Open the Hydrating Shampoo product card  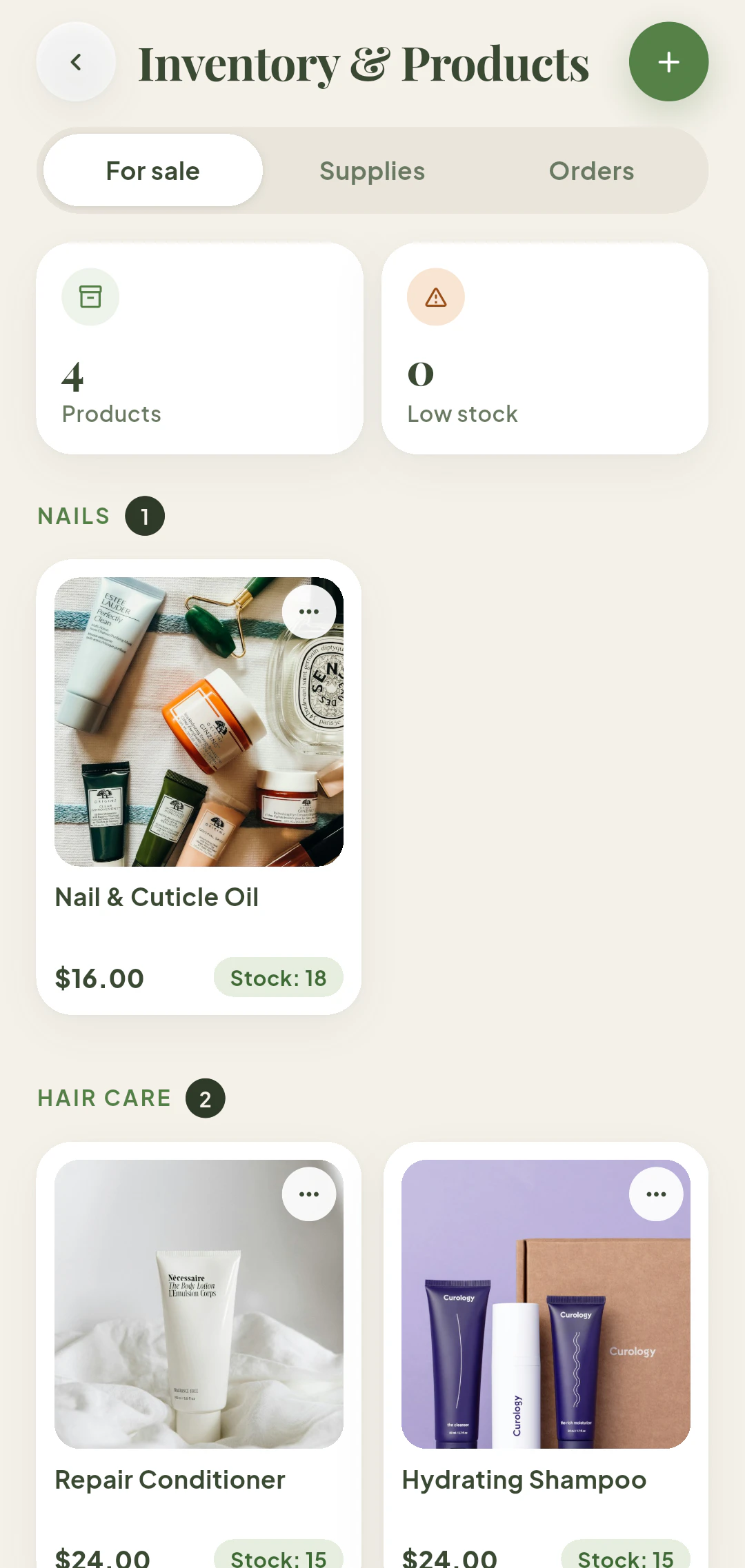[x=546, y=1355]
